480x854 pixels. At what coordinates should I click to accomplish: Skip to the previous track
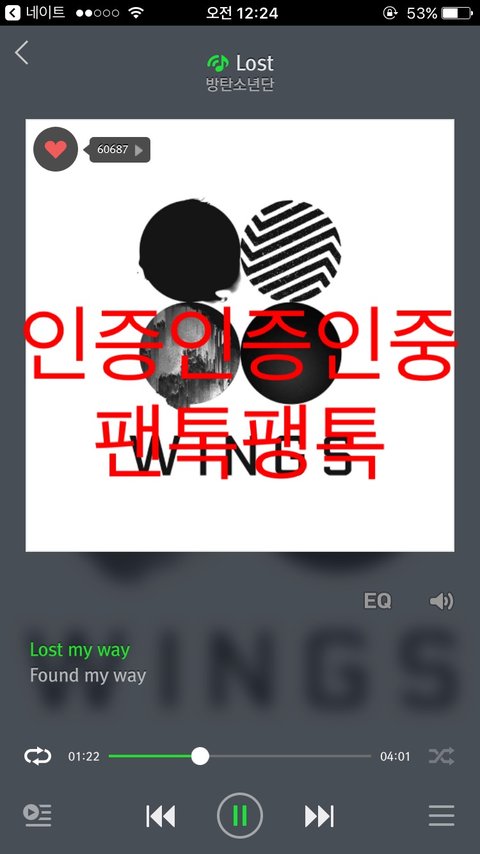[x=161, y=816]
